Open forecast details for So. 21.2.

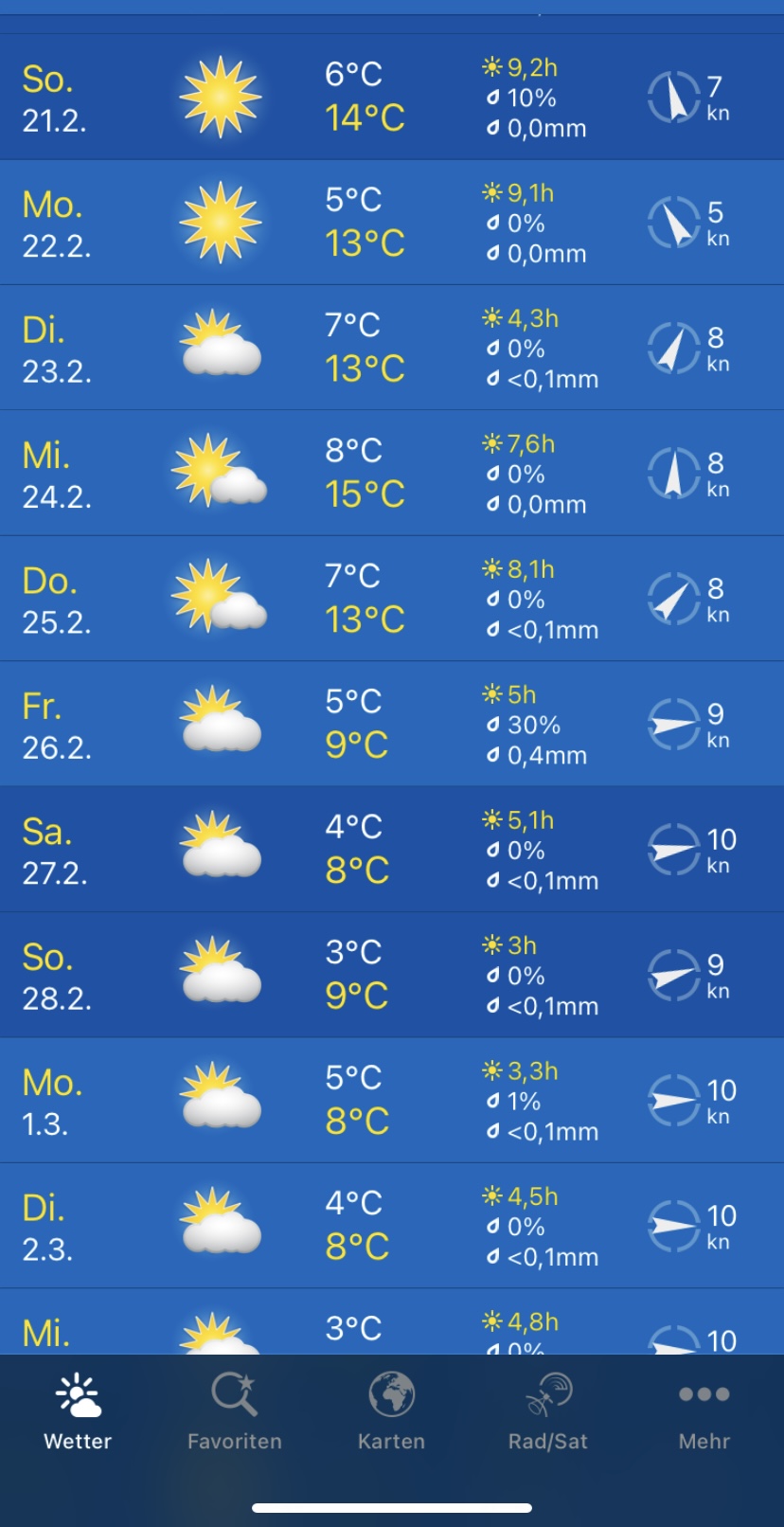(392, 97)
